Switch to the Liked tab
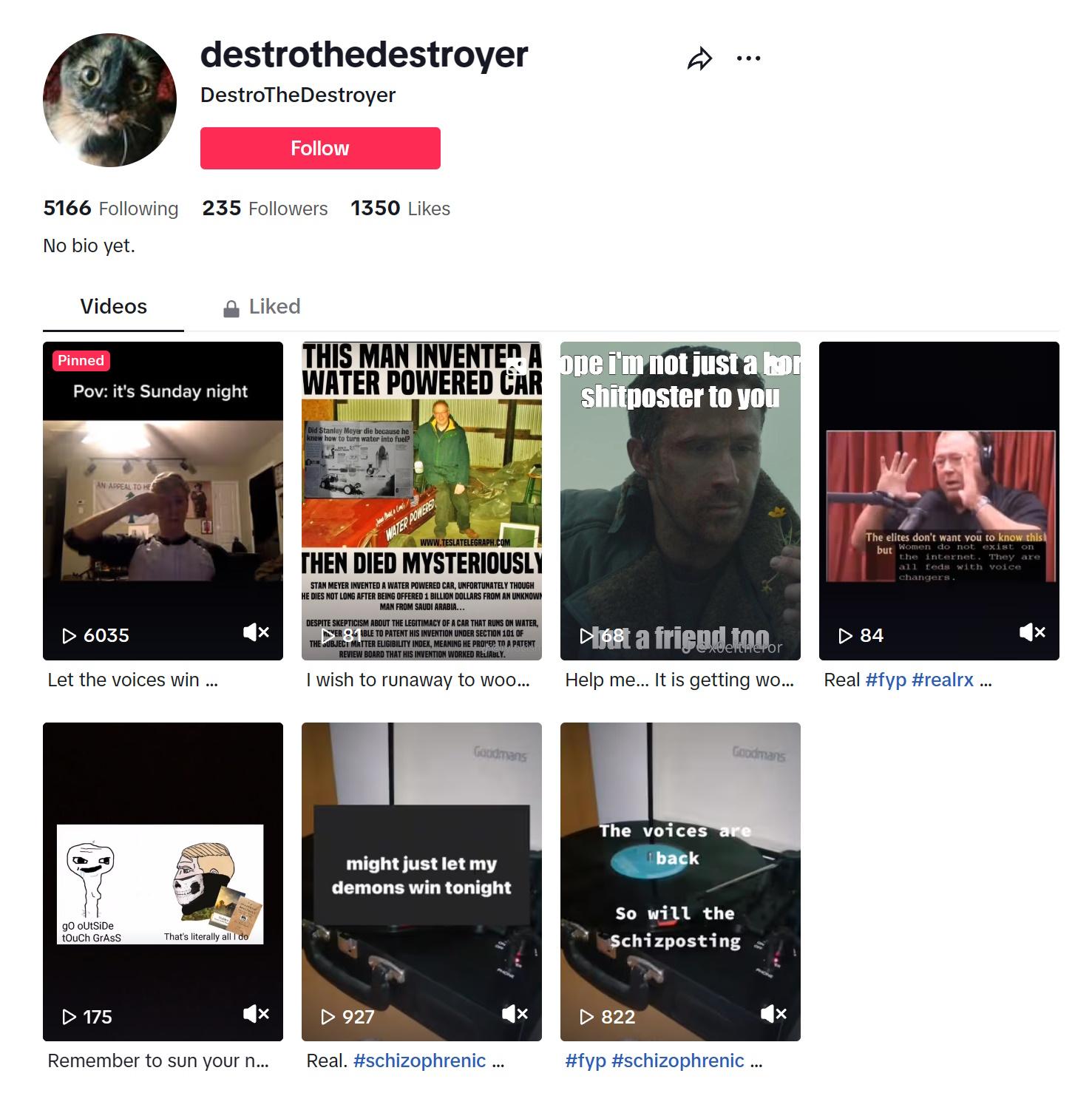 click(262, 307)
